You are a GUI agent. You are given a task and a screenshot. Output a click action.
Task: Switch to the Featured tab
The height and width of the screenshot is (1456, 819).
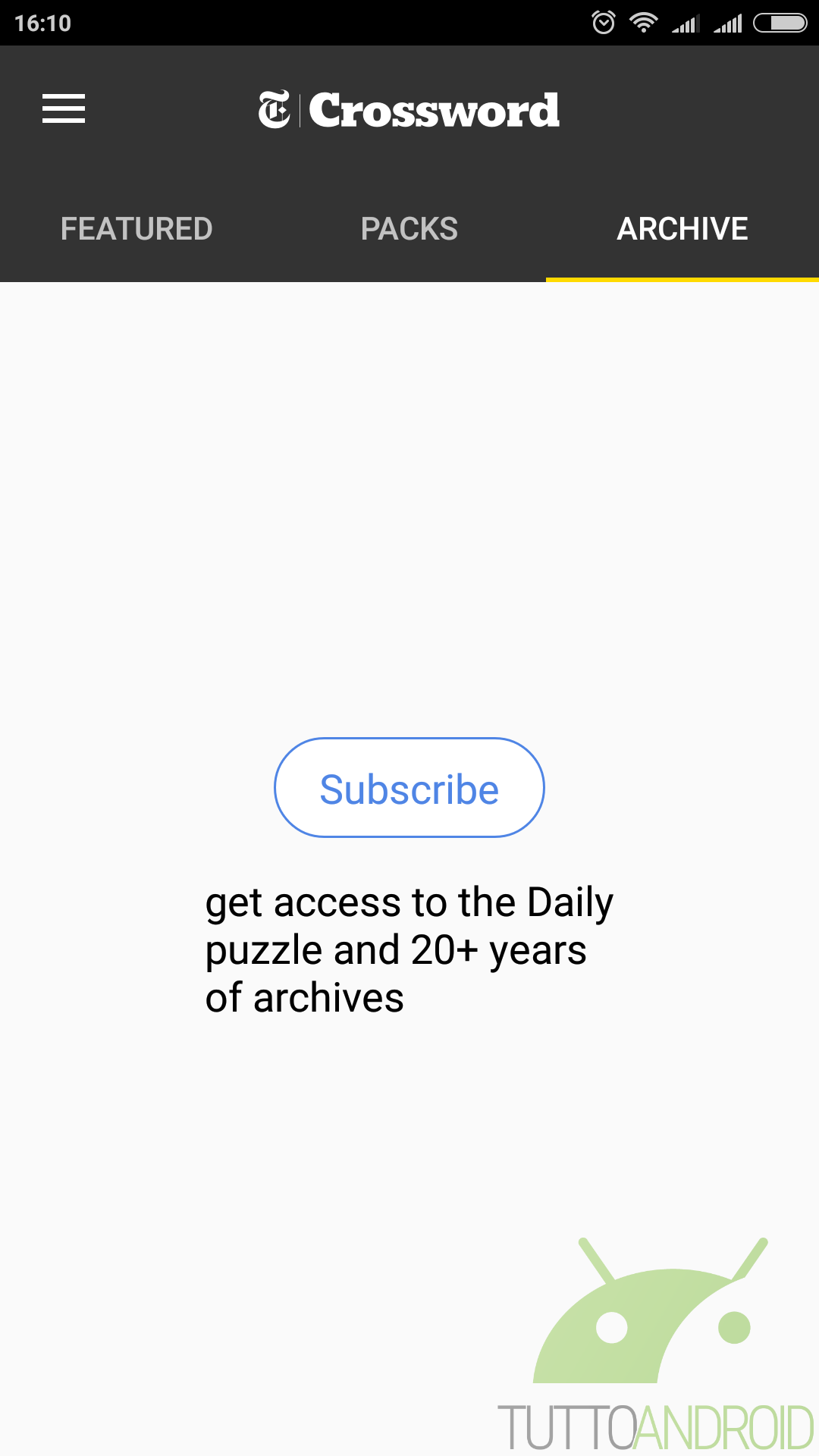pyautogui.click(x=136, y=229)
